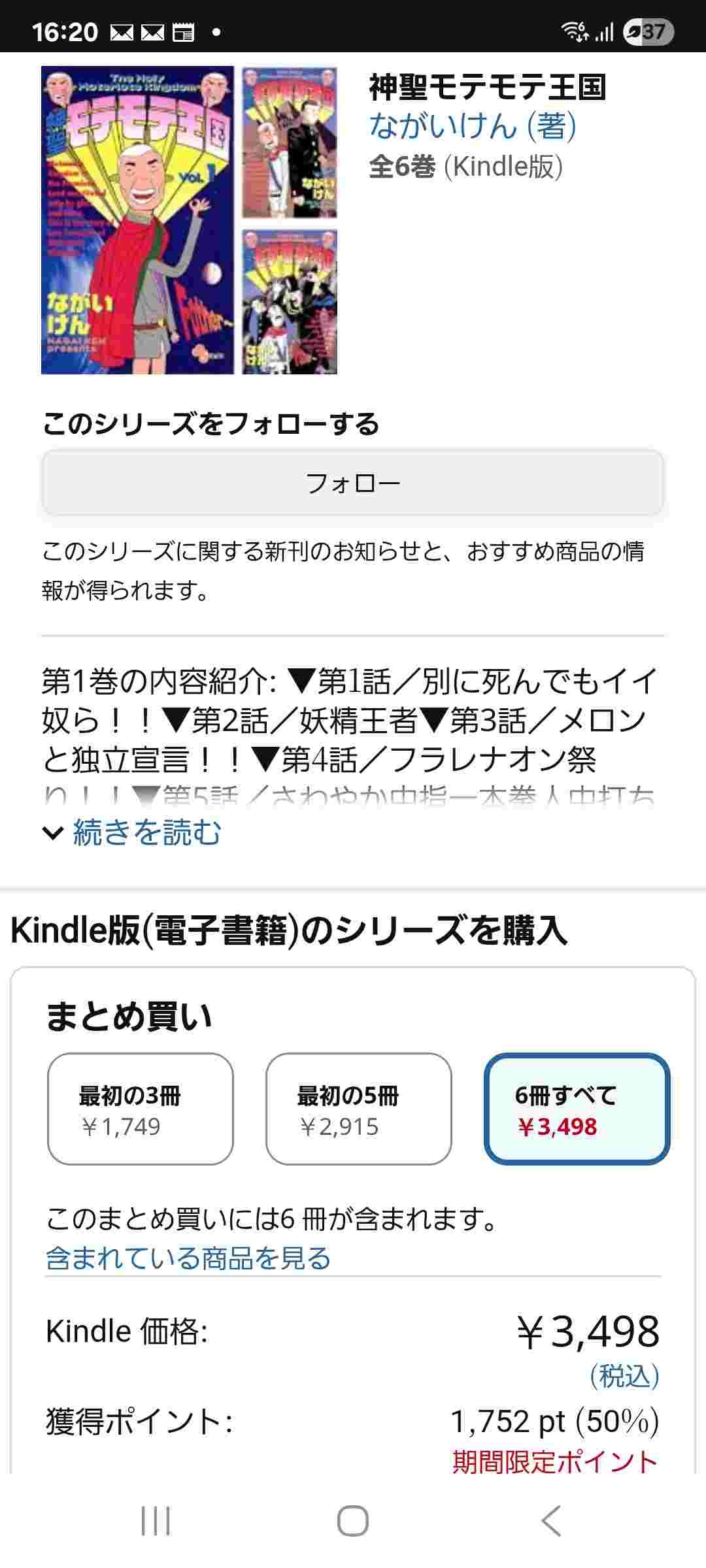Go back using system back button
706x1568 pixels.
(x=551, y=1521)
